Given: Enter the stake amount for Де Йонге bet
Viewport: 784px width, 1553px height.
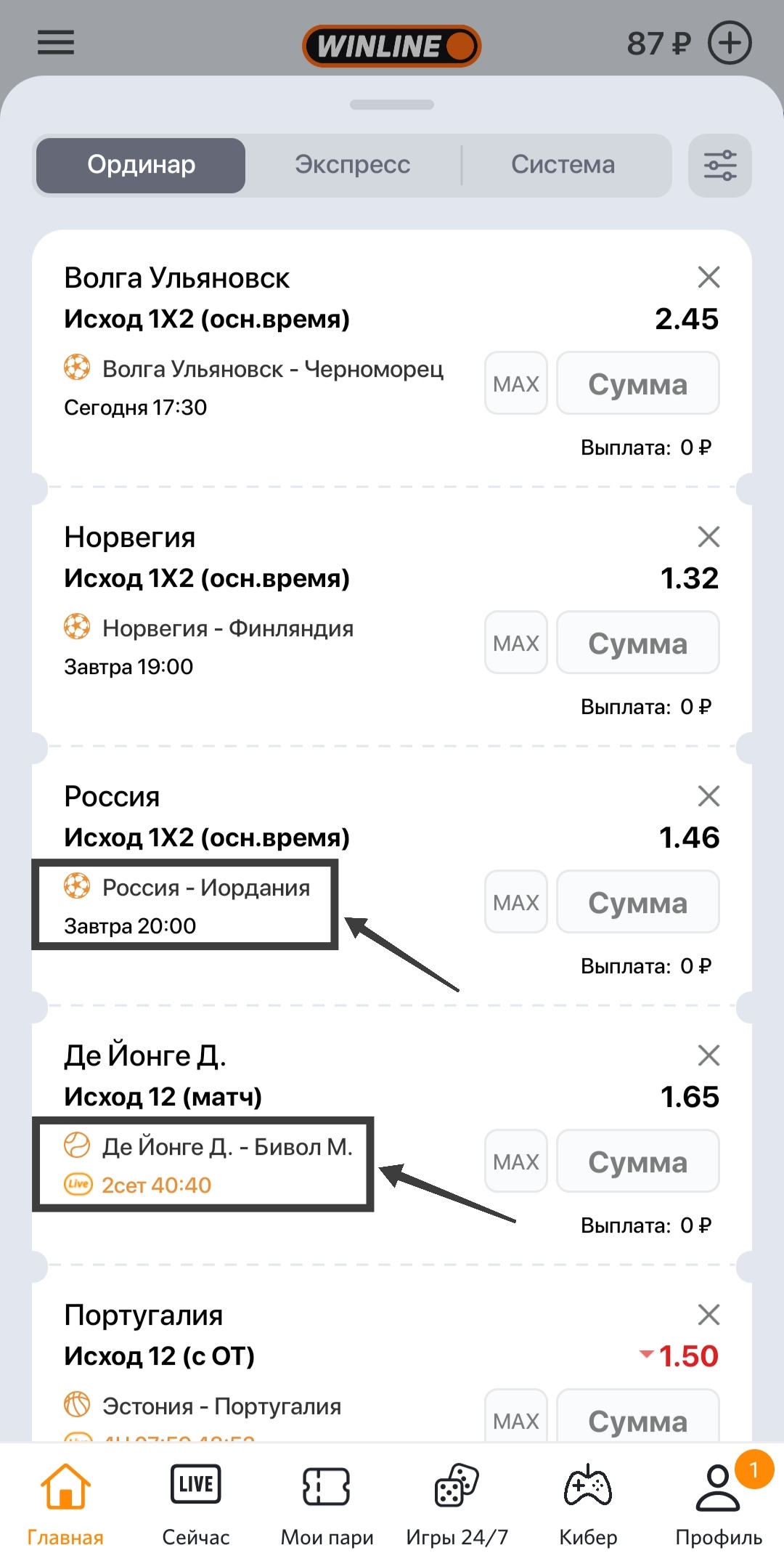Looking at the screenshot, I should (637, 1161).
